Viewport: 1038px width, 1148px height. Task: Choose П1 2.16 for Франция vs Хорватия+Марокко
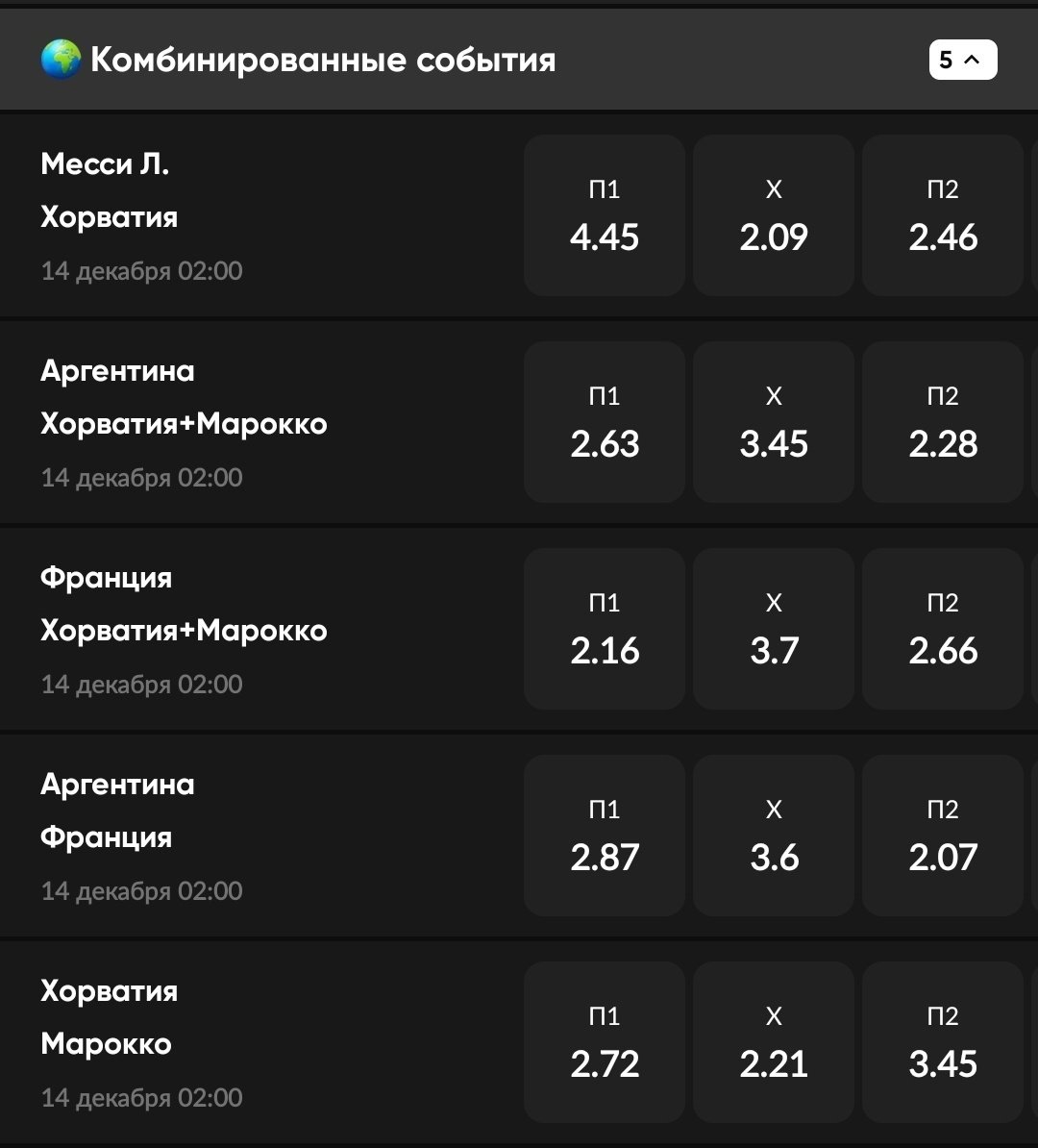coord(605,629)
